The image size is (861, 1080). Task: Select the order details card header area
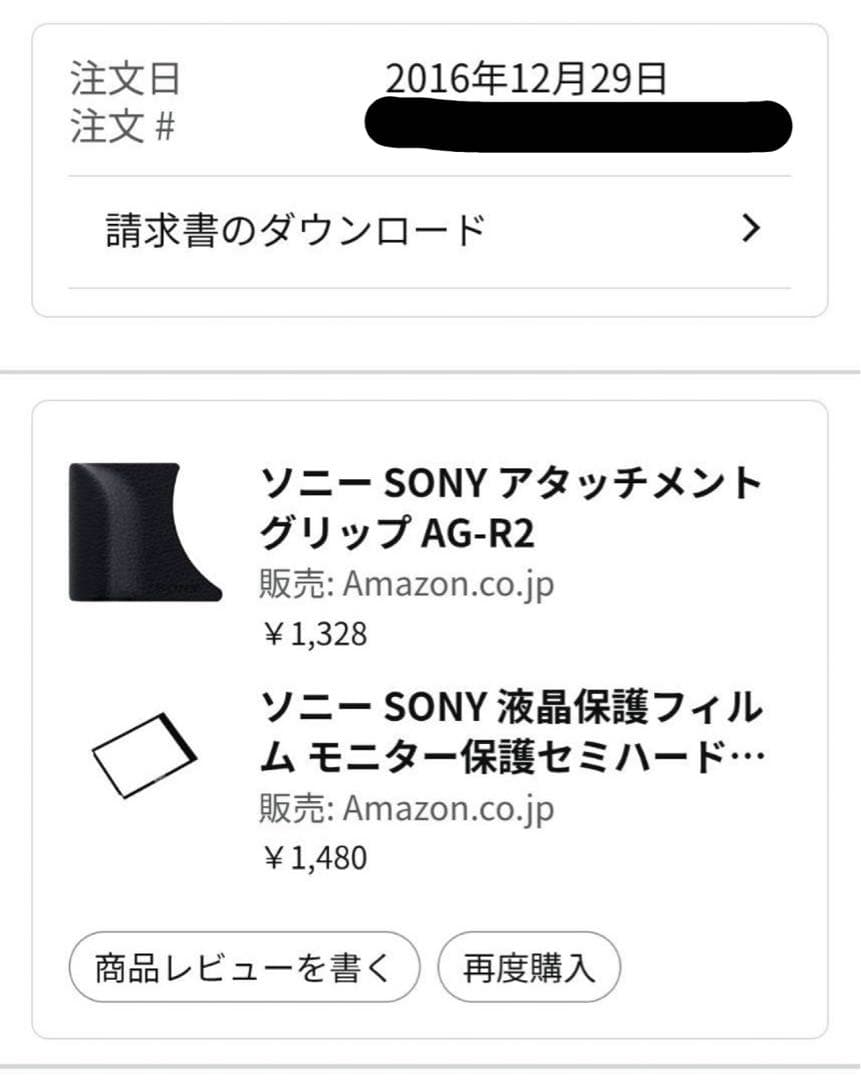pos(430,100)
